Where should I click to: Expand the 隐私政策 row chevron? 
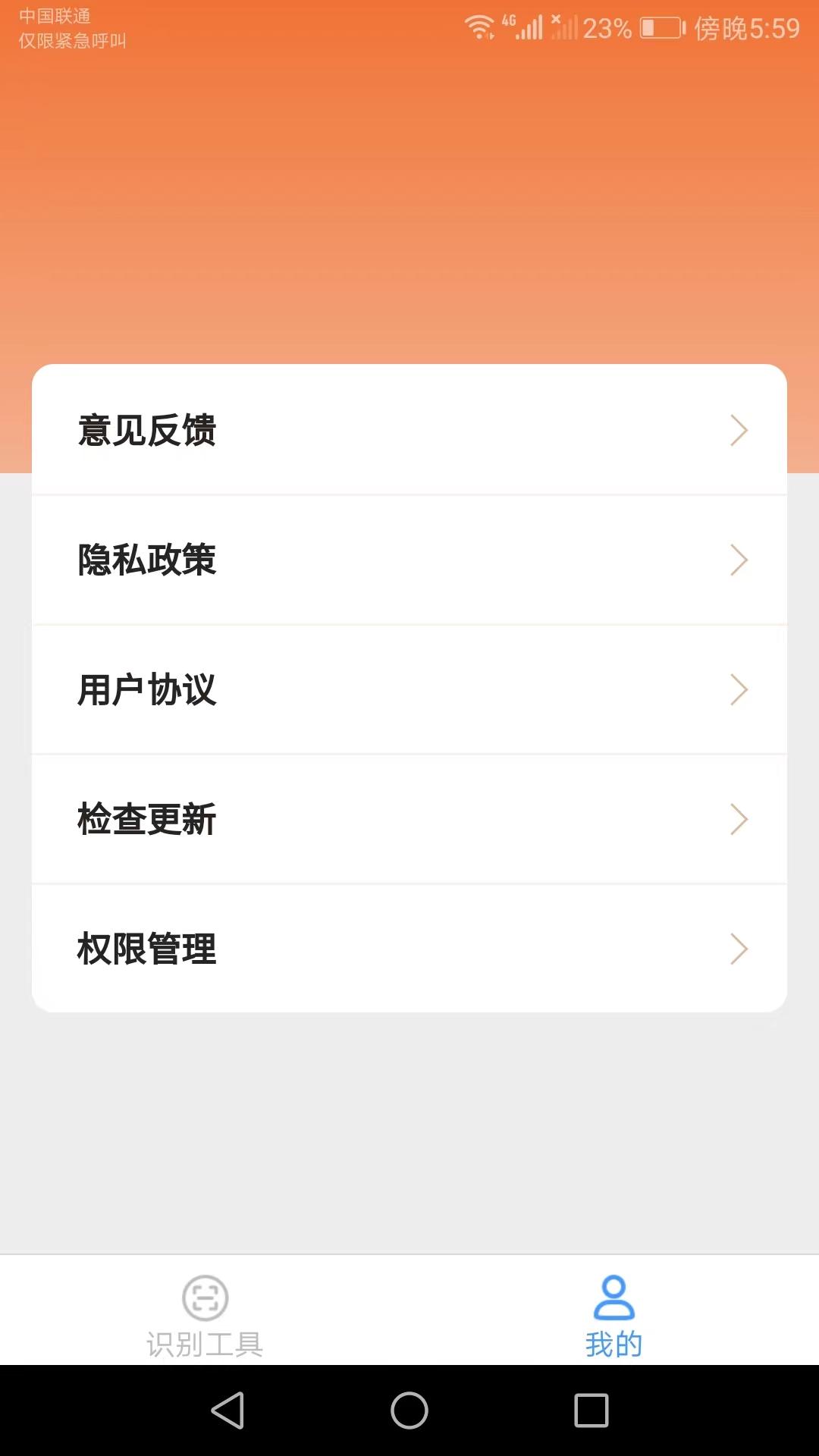[738, 560]
